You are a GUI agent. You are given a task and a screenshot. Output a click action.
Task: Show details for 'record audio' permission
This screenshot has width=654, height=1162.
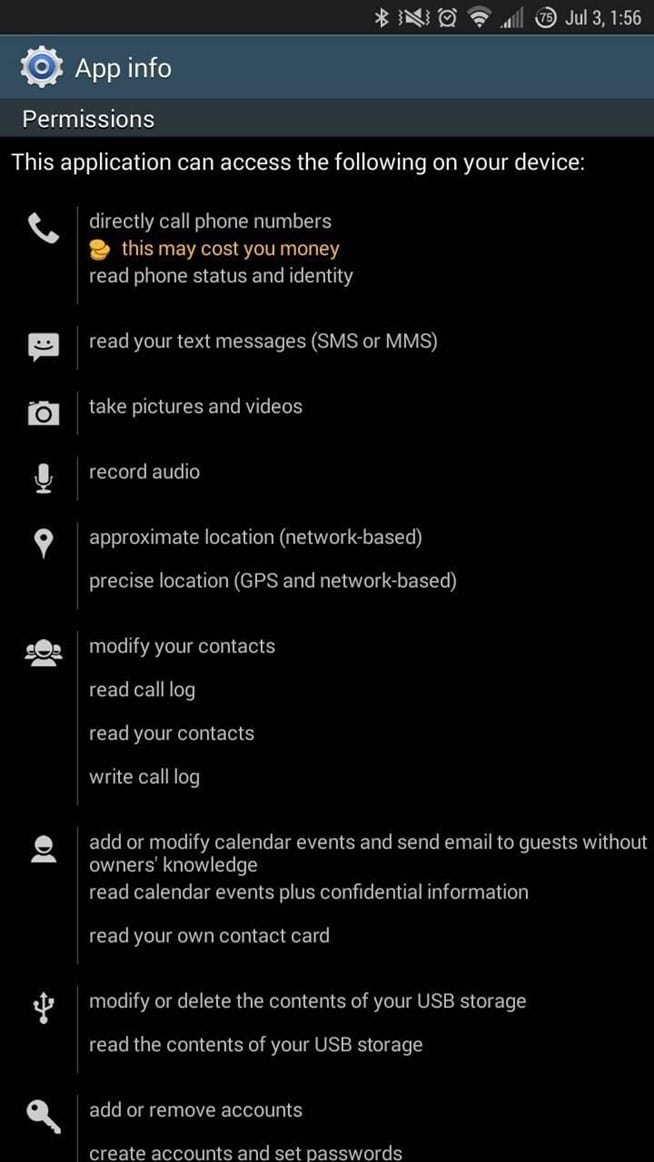point(144,471)
